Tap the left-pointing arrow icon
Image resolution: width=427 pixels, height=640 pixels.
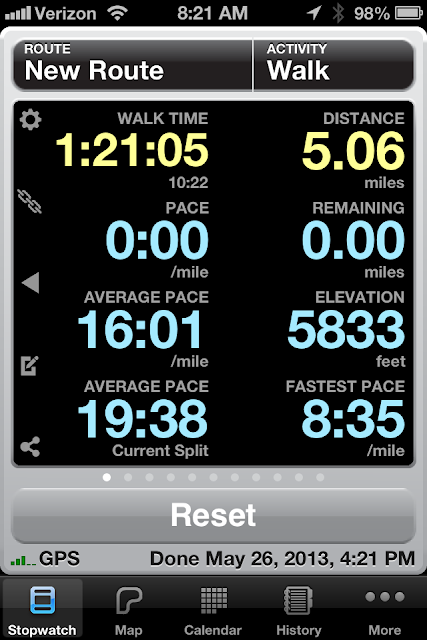31,282
